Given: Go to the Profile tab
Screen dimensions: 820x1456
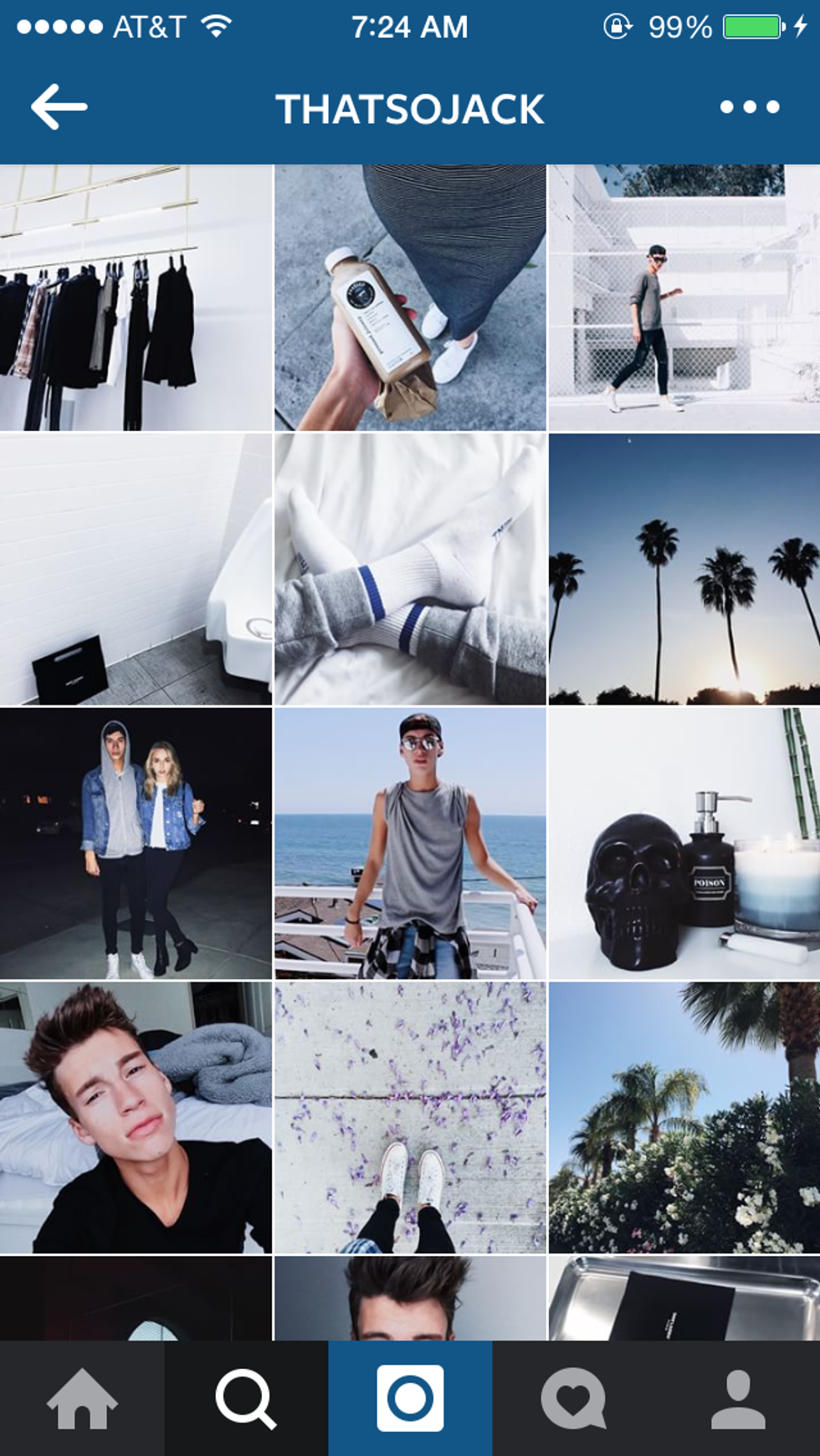Looking at the screenshot, I should pos(738,1399).
